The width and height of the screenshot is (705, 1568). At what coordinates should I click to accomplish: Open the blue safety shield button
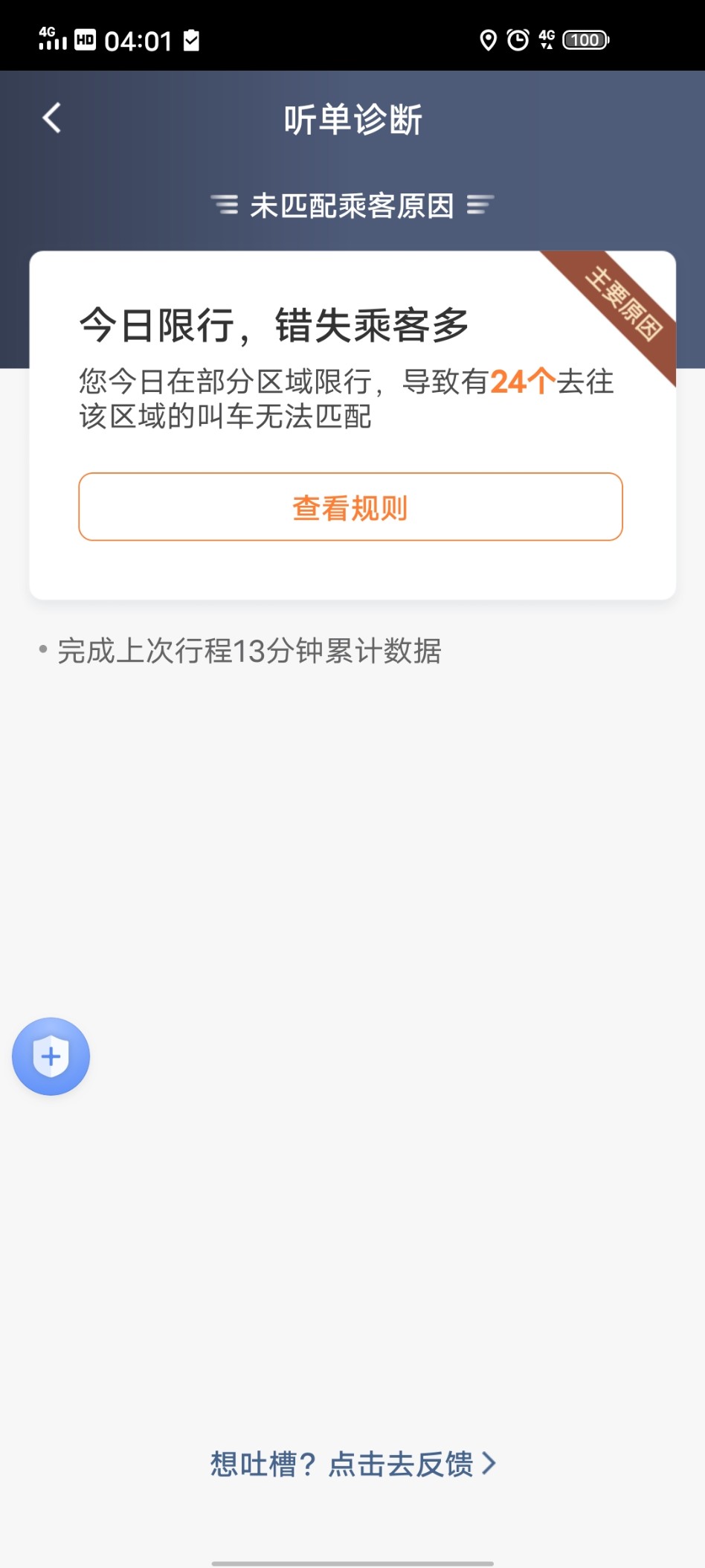51,1056
